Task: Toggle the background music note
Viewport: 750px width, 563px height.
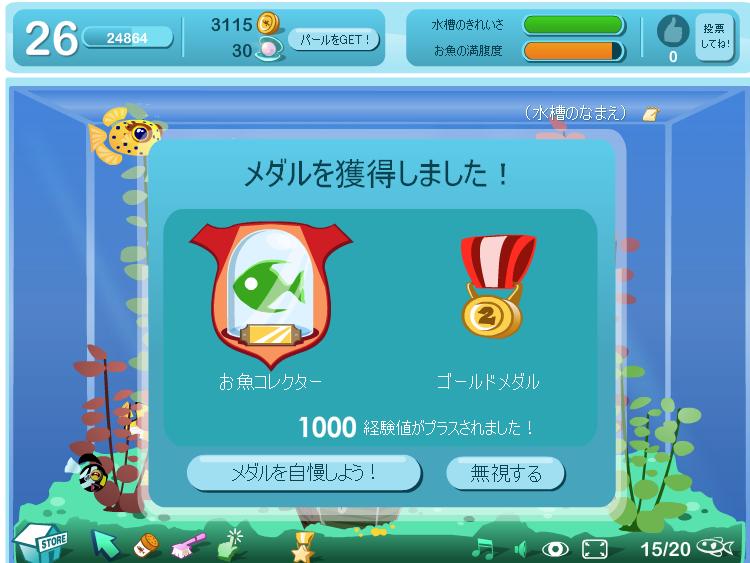Action: point(484,548)
